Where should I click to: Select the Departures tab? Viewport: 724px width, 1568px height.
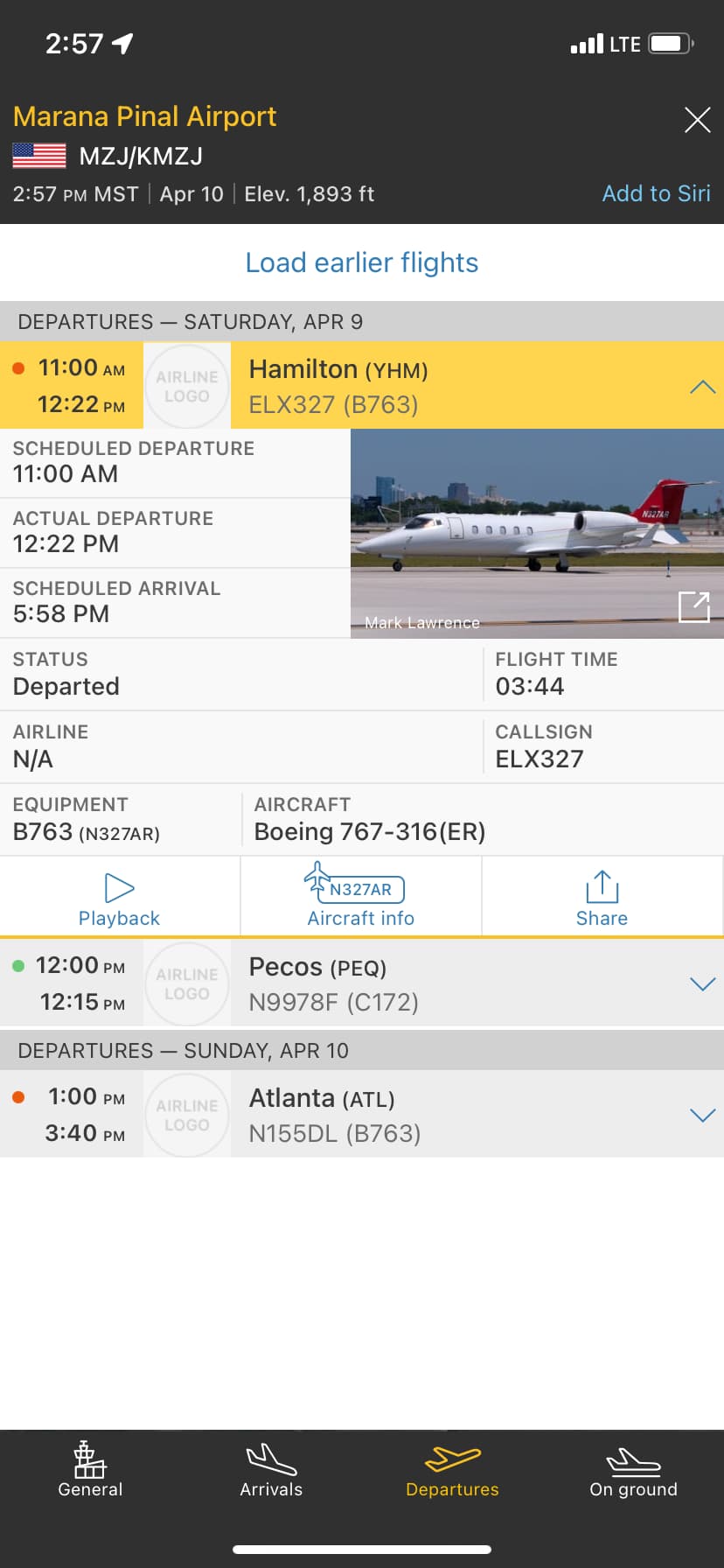pyautogui.click(x=452, y=1470)
